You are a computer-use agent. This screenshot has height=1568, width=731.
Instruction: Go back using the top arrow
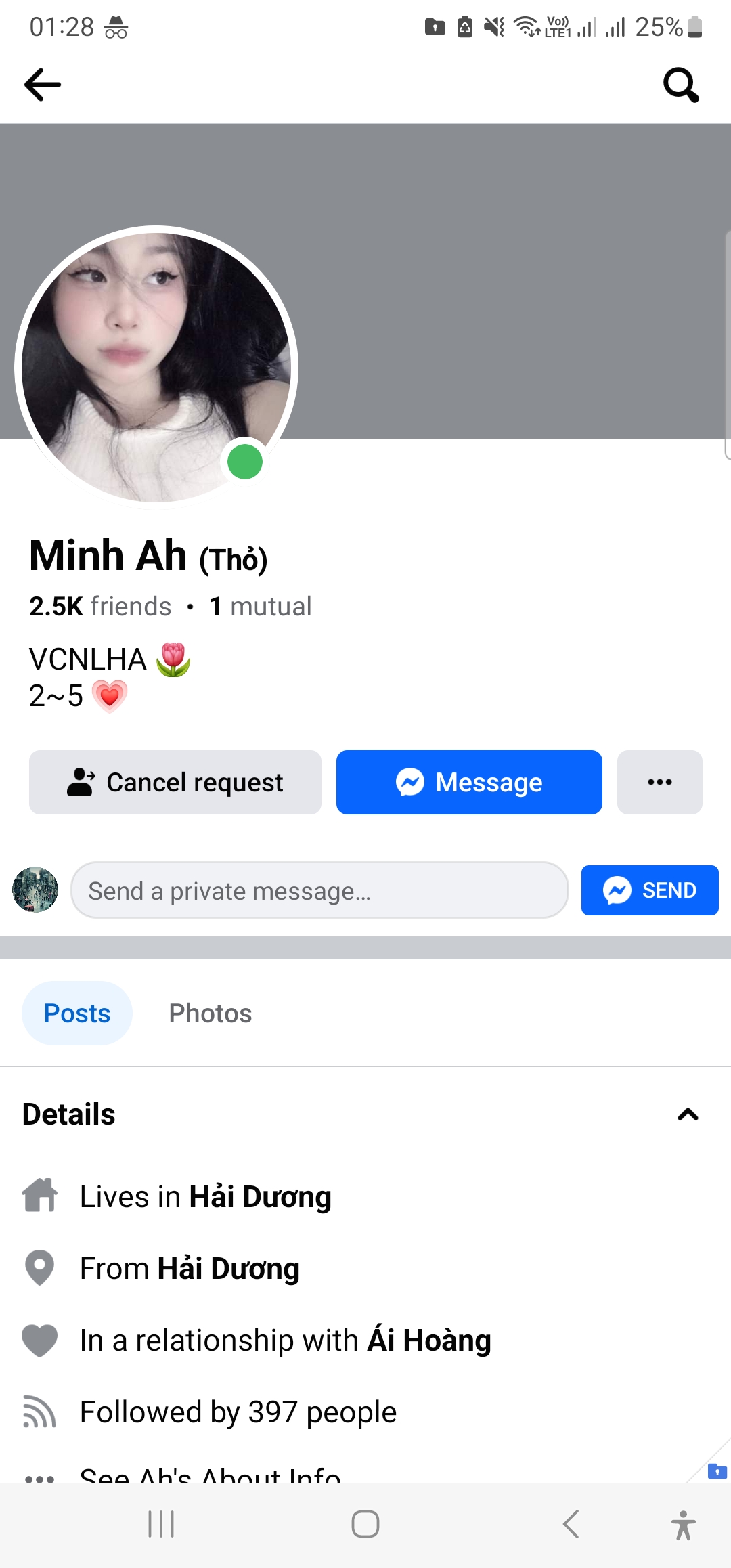[43, 85]
